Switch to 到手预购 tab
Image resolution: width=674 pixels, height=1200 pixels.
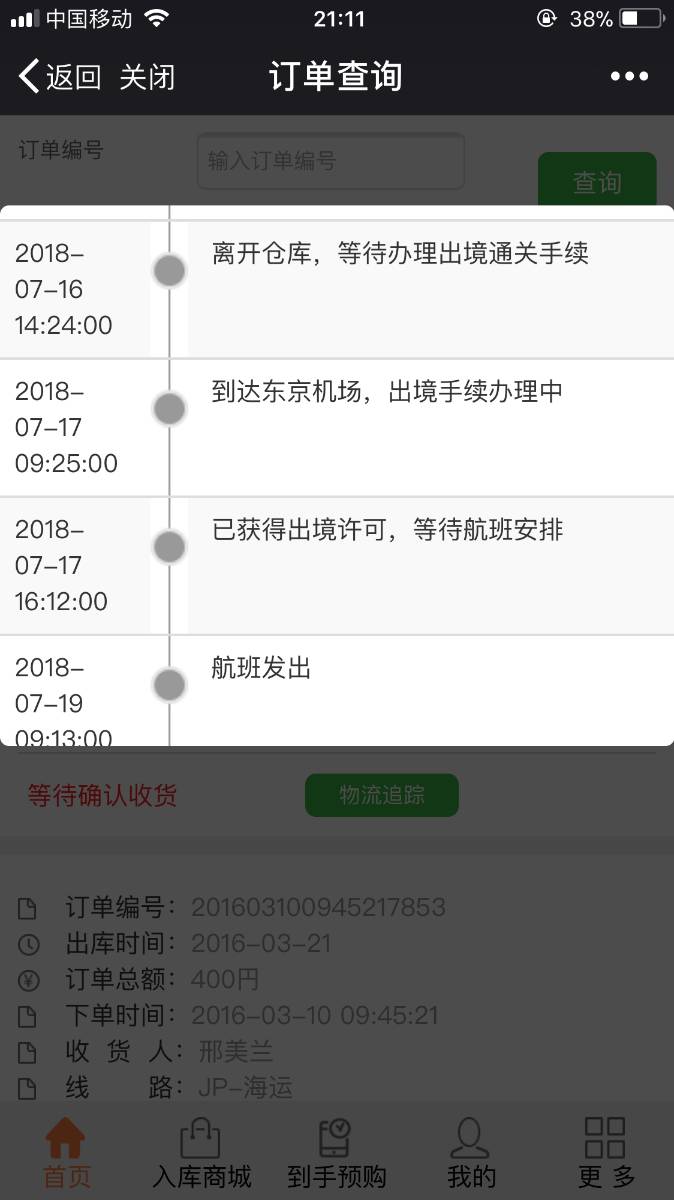336,1153
